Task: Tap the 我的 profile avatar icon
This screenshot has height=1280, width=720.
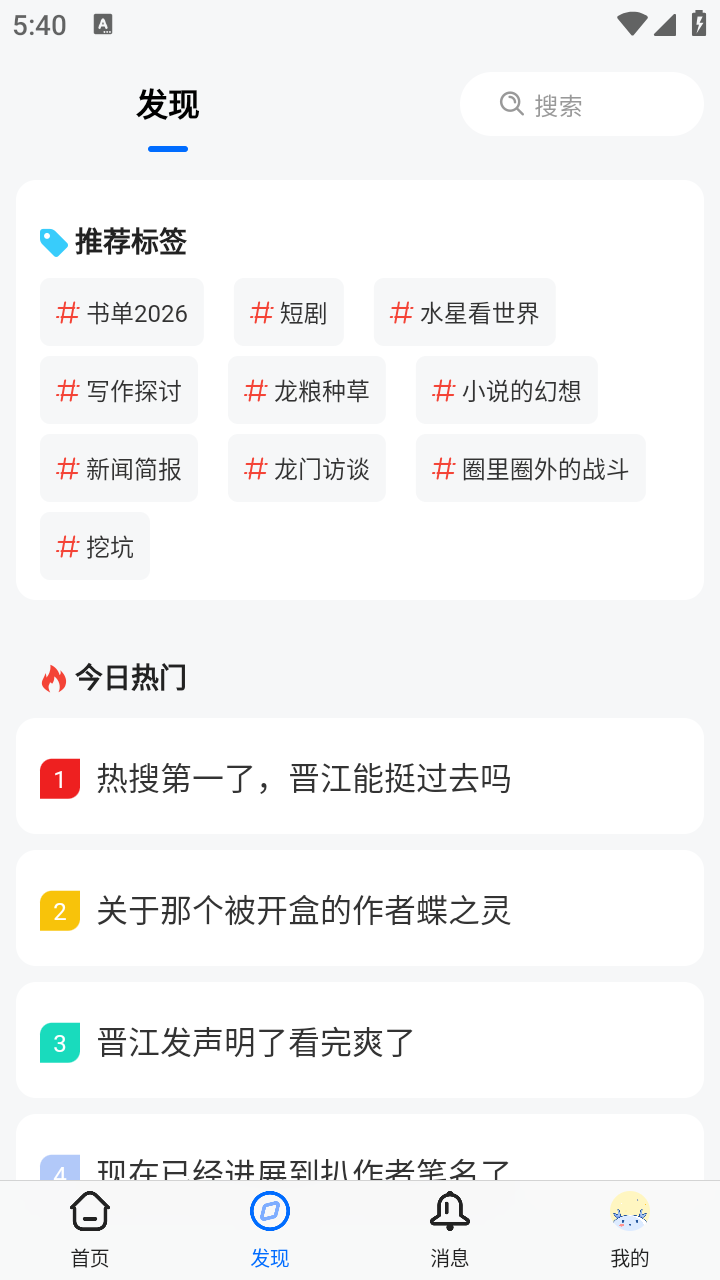Action: pyautogui.click(x=629, y=1210)
